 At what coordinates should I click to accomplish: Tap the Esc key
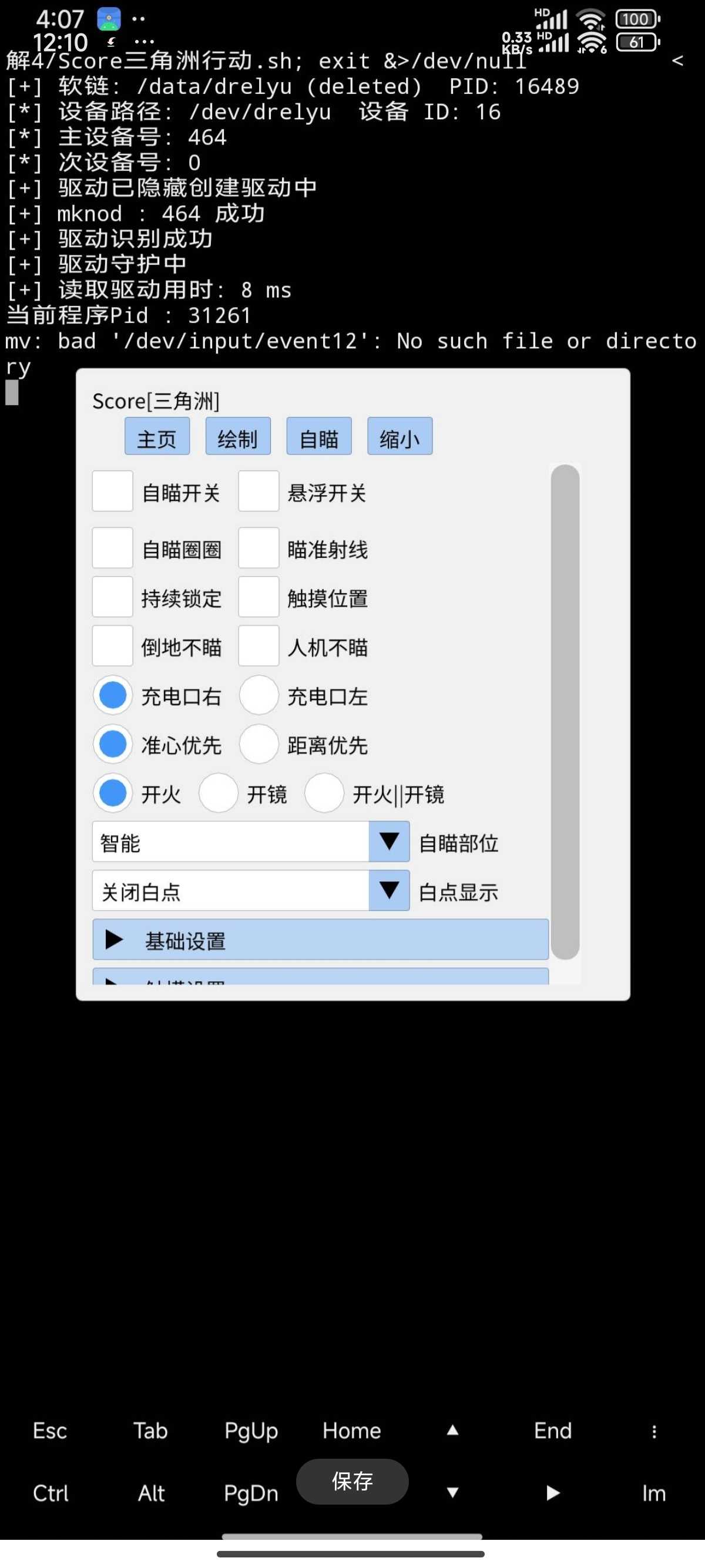(x=50, y=1430)
